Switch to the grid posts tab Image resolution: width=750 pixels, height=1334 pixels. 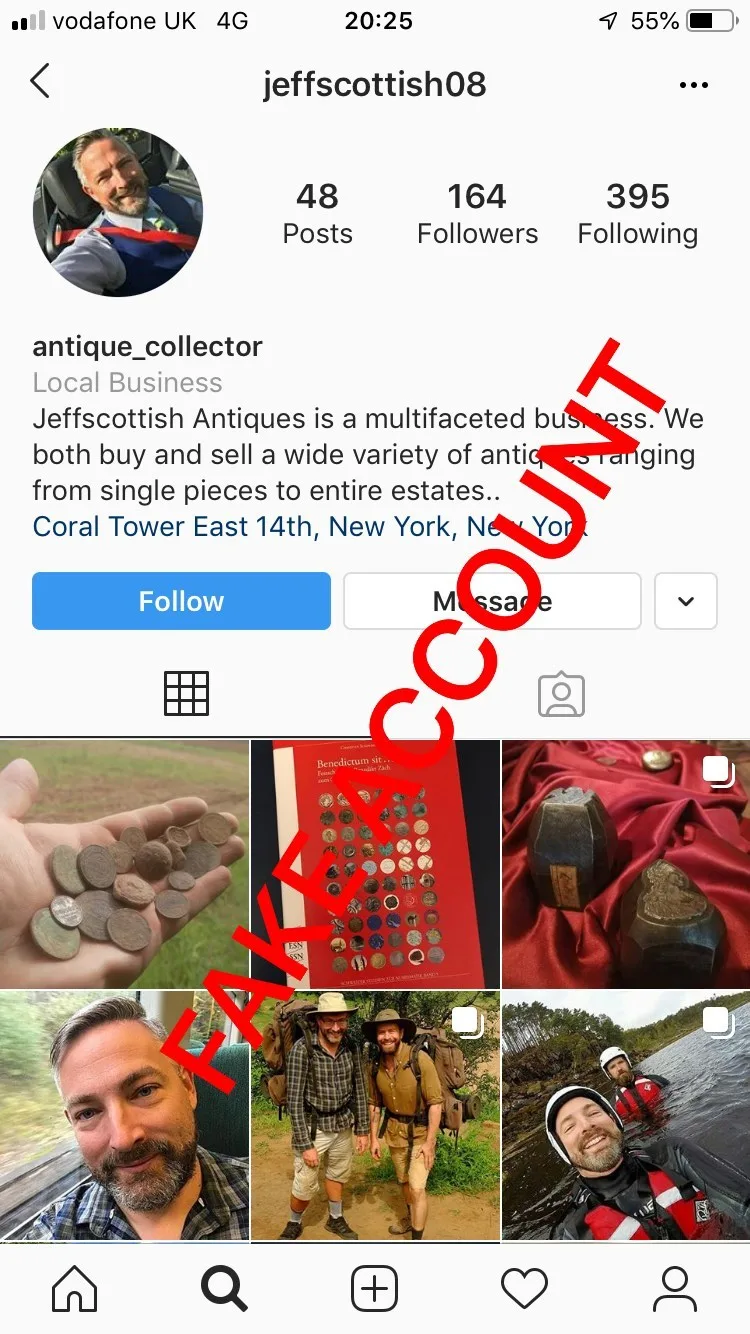(187, 693)
